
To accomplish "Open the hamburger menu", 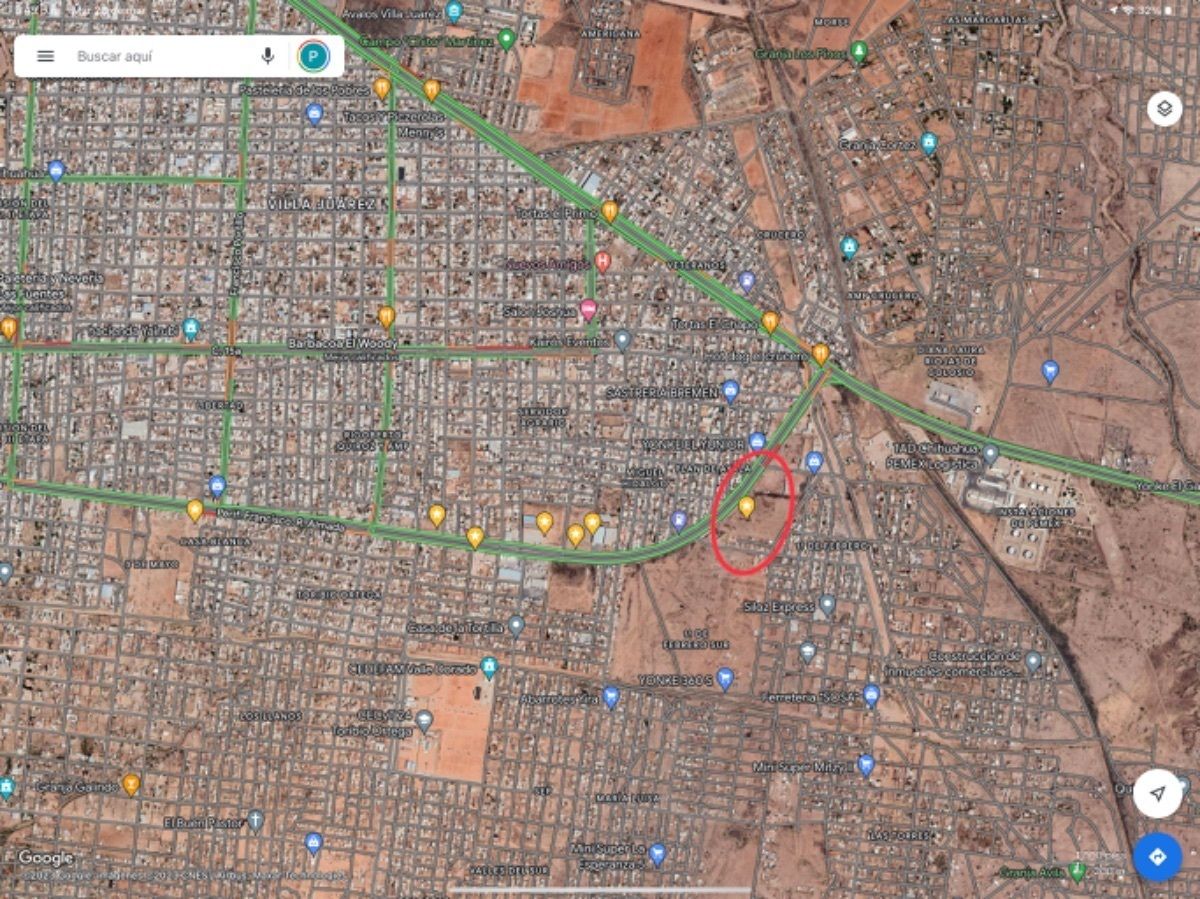I will tap(45, 56).
